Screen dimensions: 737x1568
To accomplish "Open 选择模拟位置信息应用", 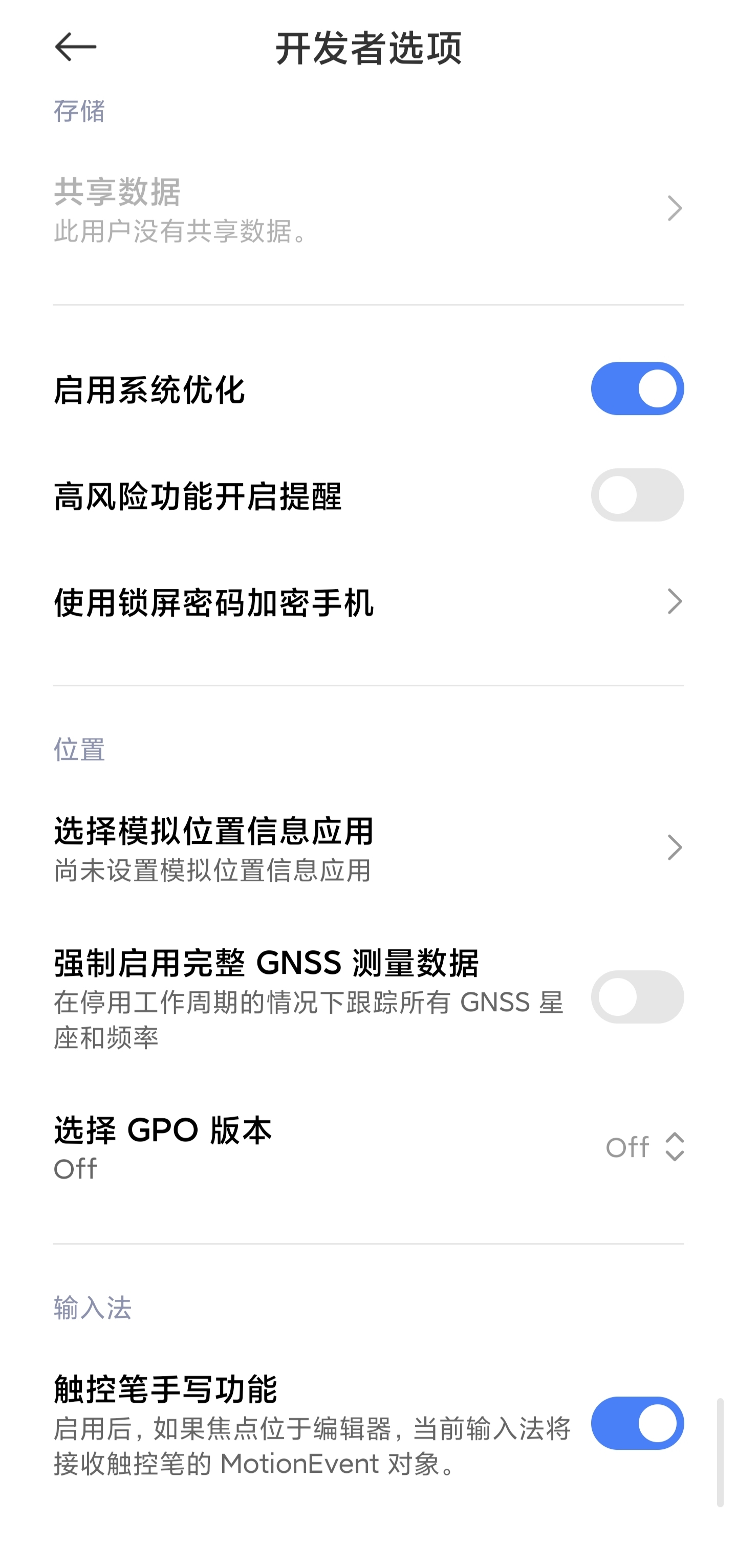I will pyautogui.click(x=367, y=848).
